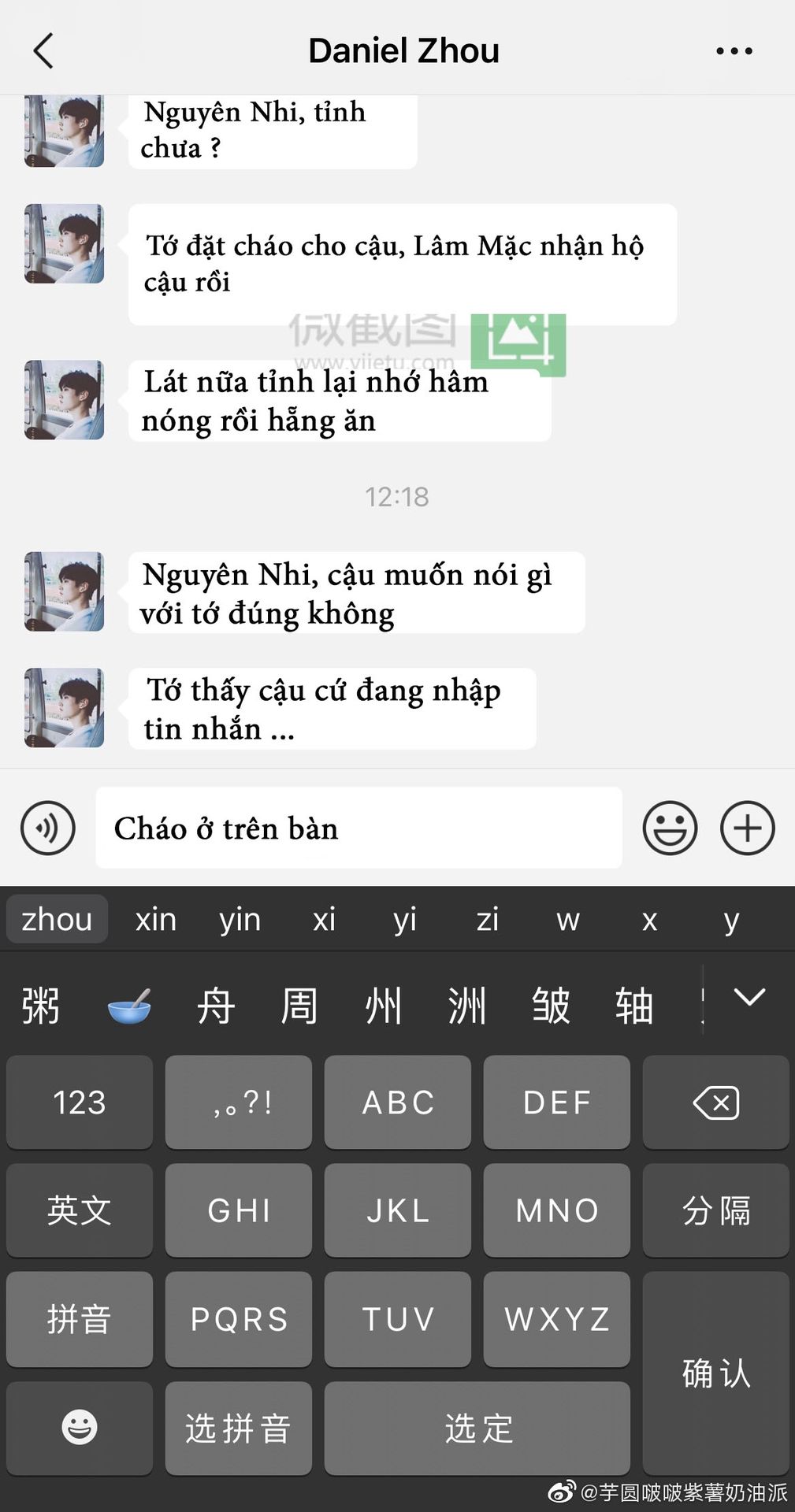Open the keyboard emoji key
The height and width of the screenshot is (1512, 795).
tap(80, 1429)
